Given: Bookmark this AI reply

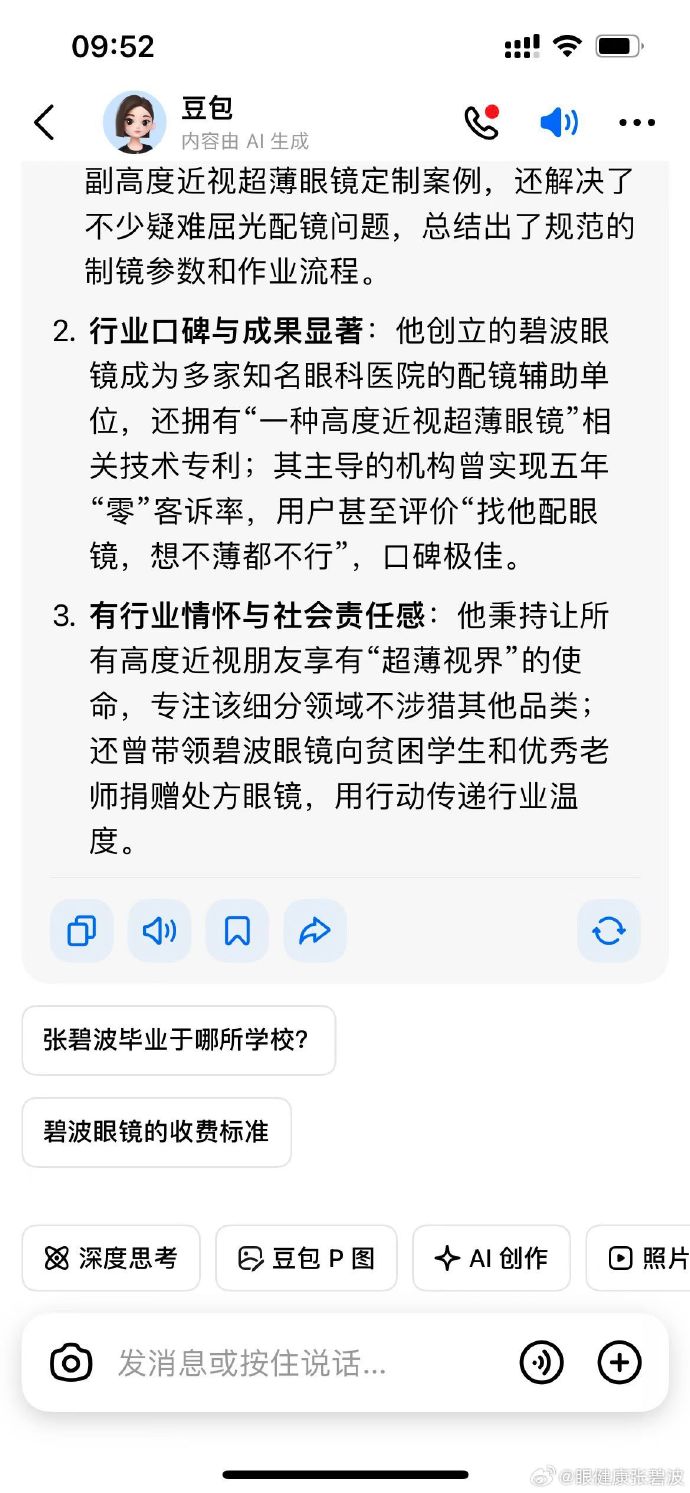Looking at the screenshot, I should 237,931.
